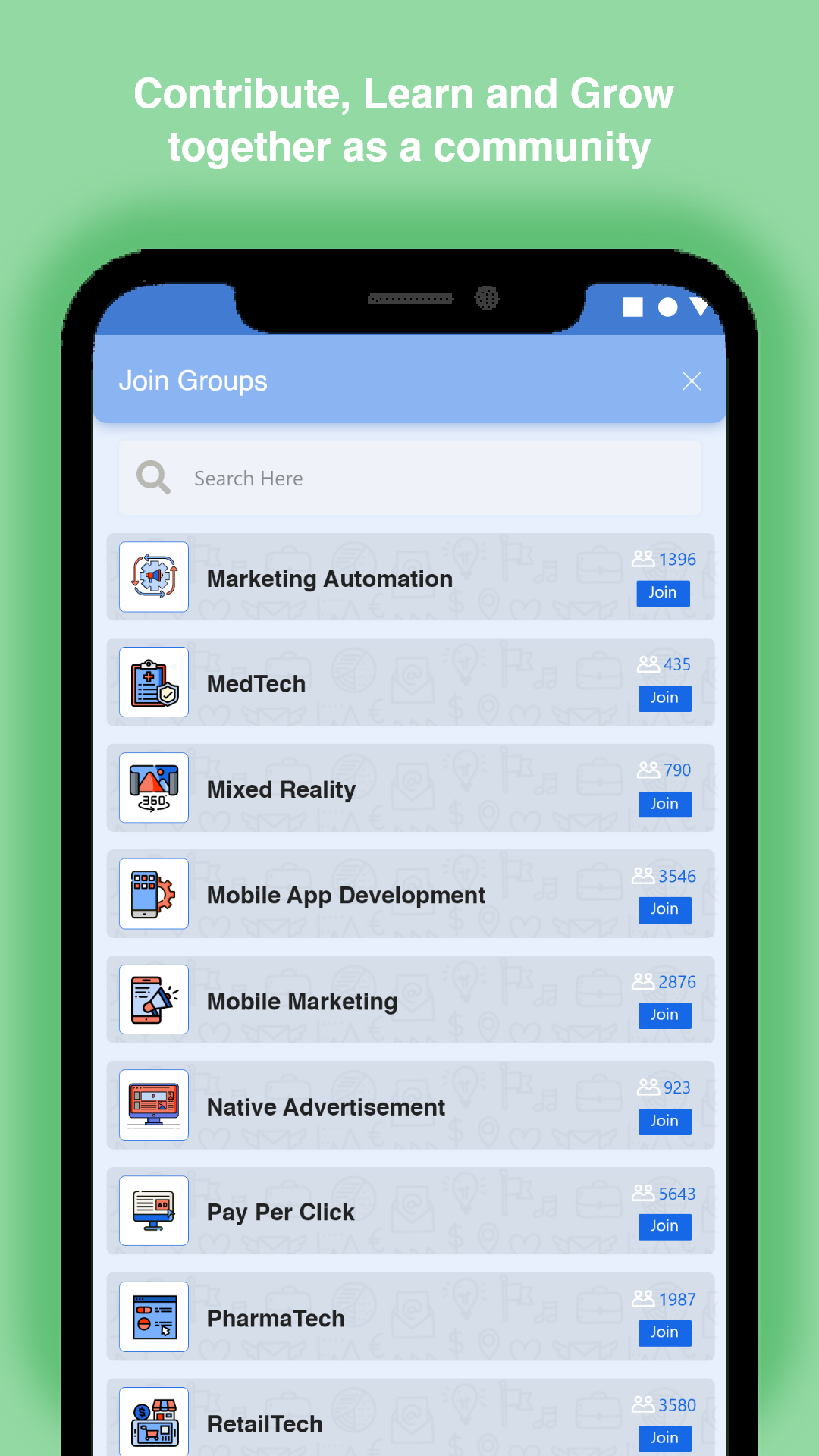
Task: Select the Marketing Automation group icon
Action: (153, 577)
